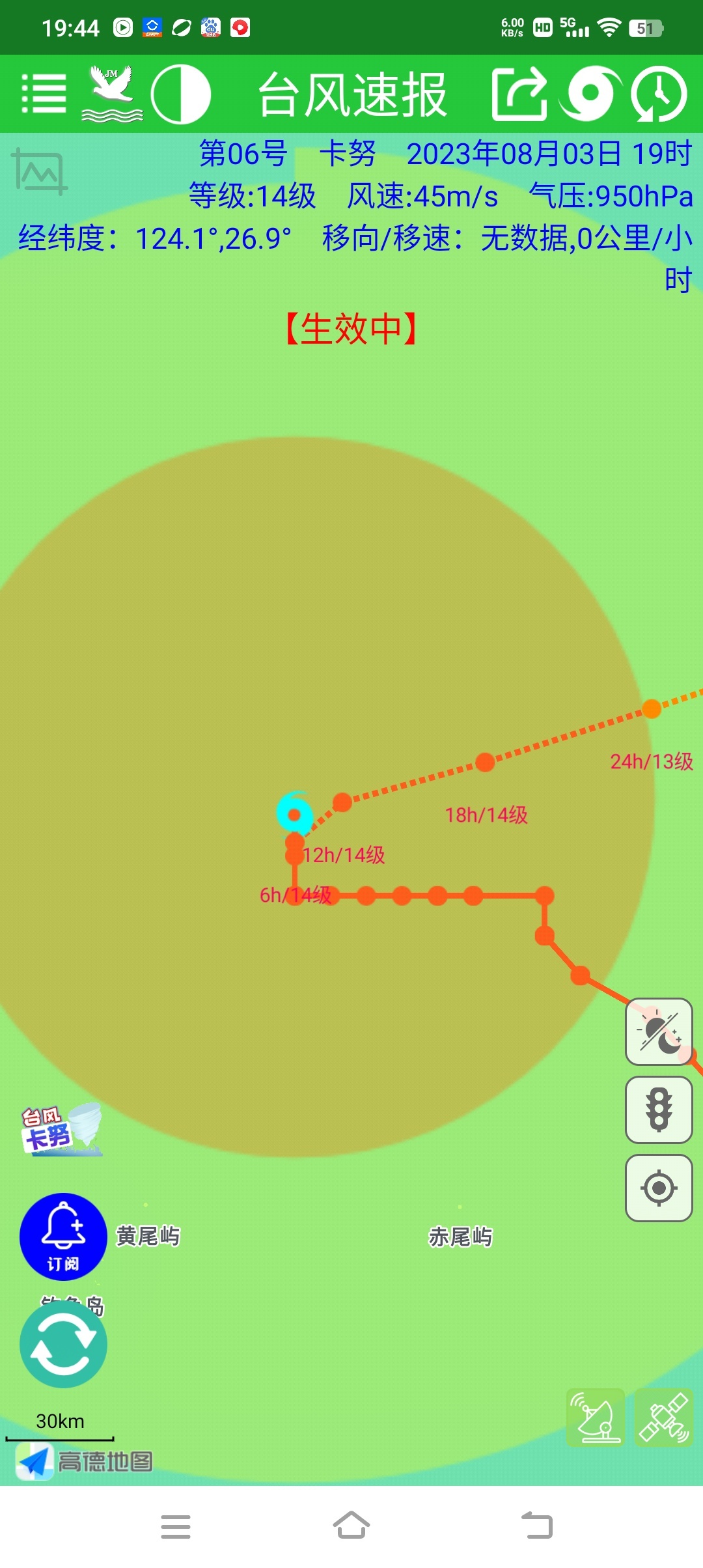
Task: Open the history clock icon
Action: [x=659, y=94]
